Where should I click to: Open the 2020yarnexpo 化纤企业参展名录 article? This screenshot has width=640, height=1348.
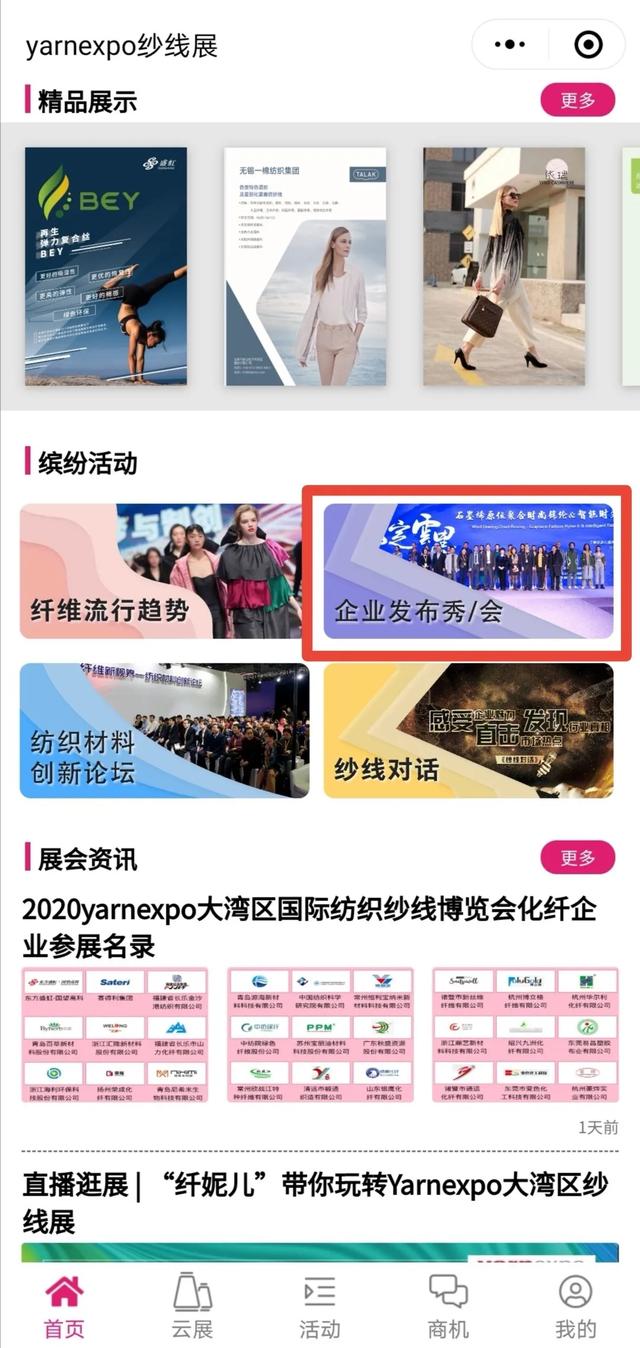[x=309, y=926]
